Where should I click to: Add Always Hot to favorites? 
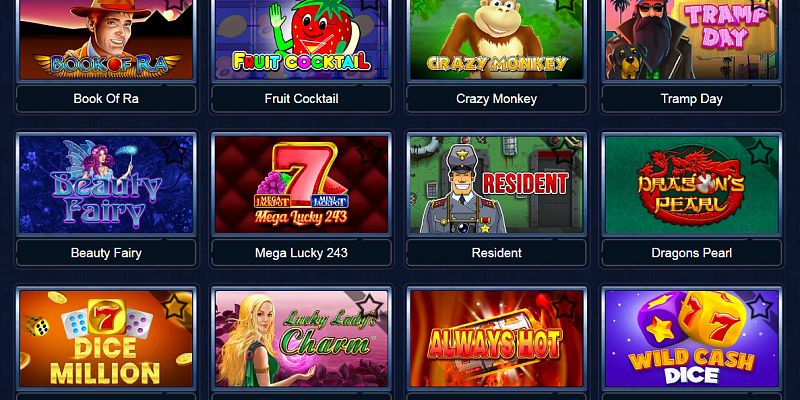pos(566,306)
